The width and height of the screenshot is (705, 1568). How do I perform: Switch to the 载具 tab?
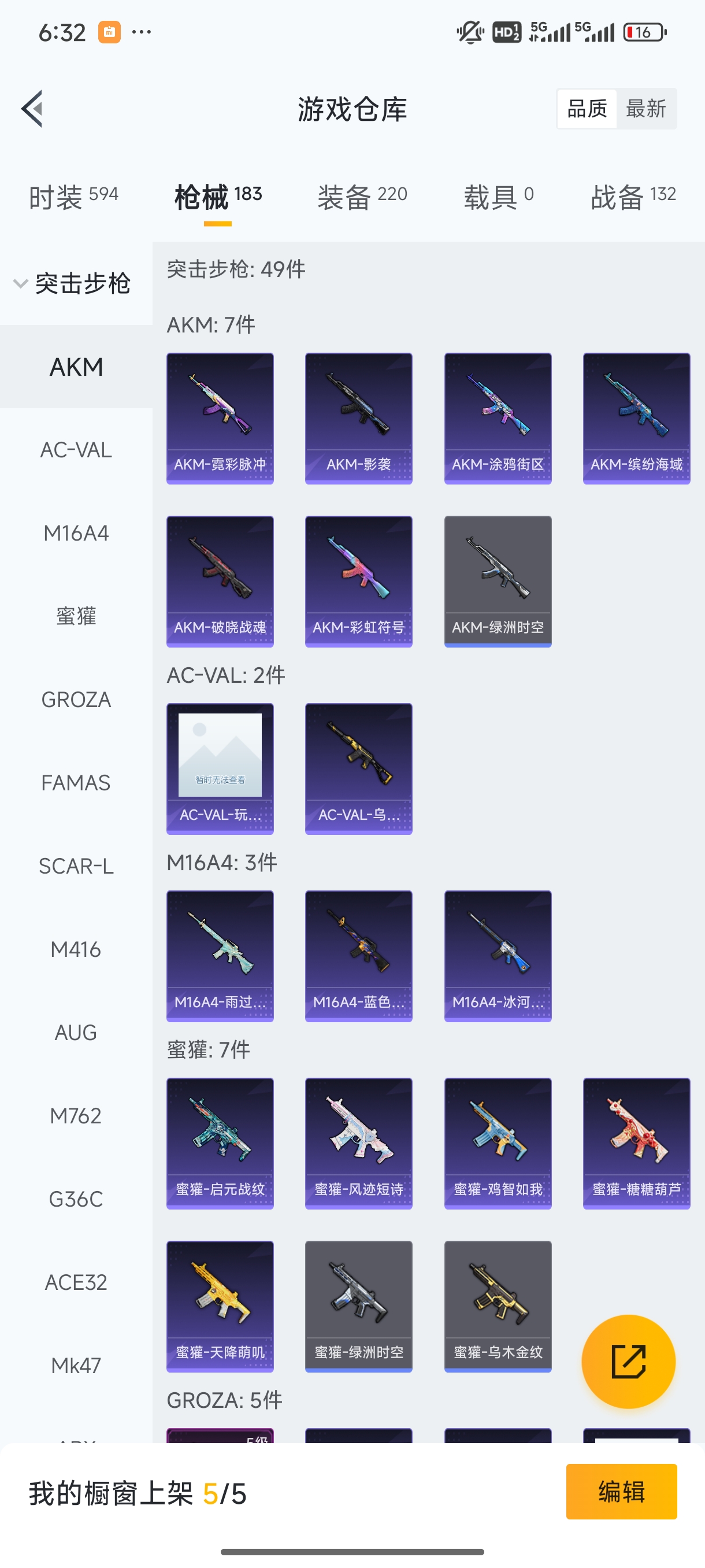coord(498,197)
